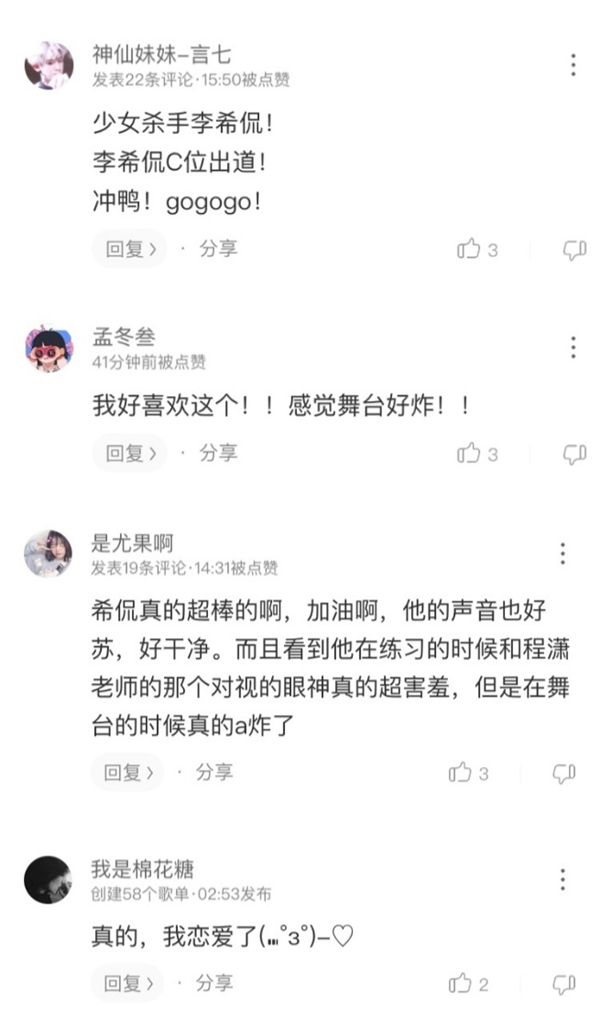Open overflow menu on 孟冬叁's comment

(573, 347)
